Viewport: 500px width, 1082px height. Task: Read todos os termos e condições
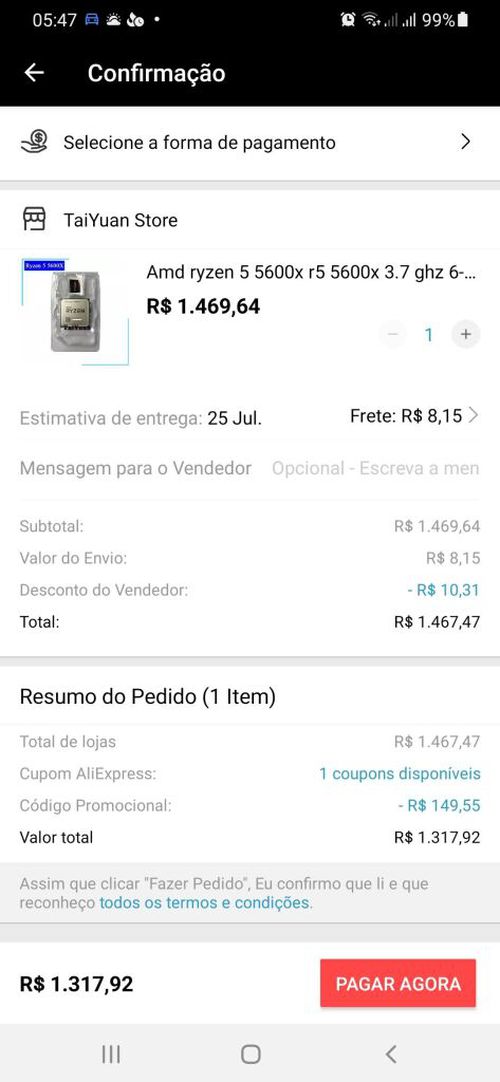click(206, 903)
